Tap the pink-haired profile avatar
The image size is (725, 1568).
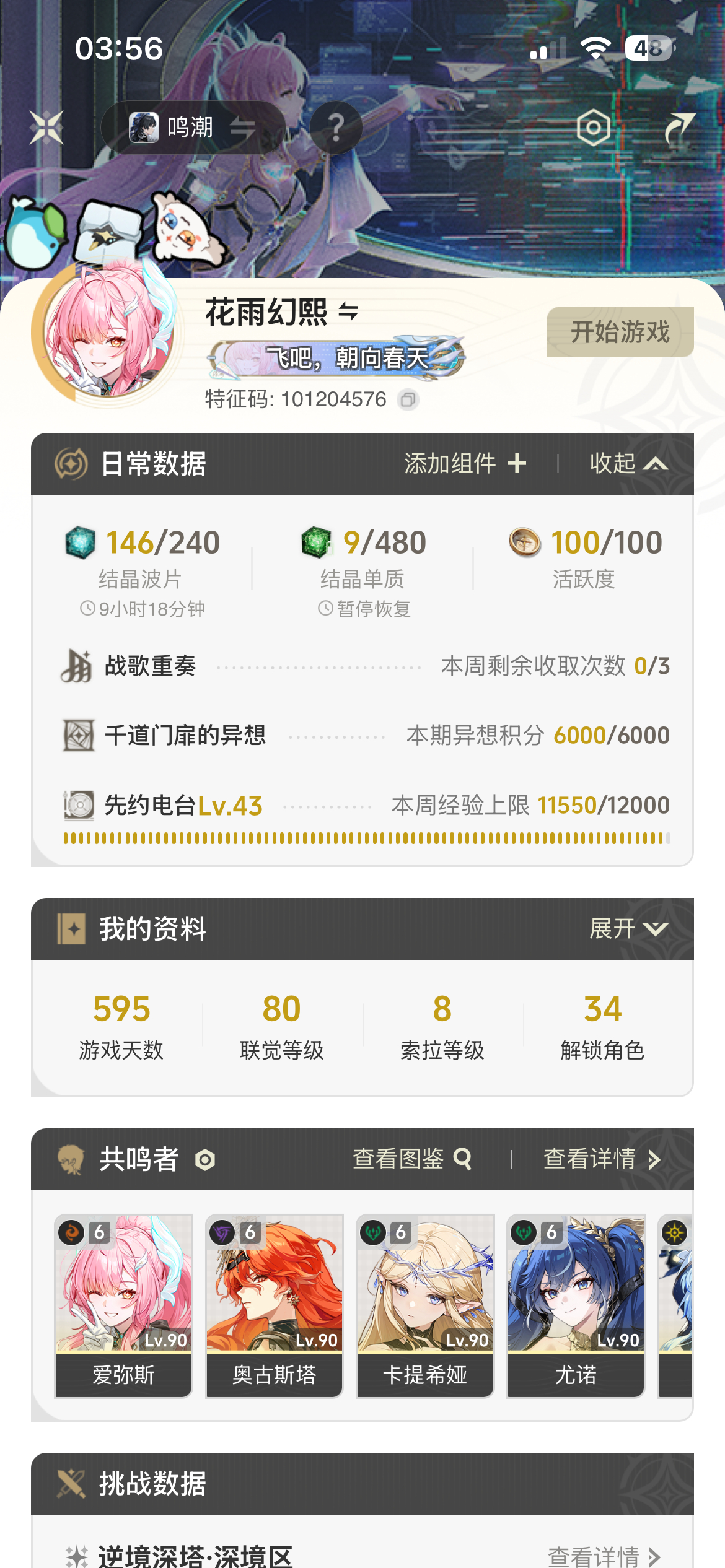click(x=109, y=331)
